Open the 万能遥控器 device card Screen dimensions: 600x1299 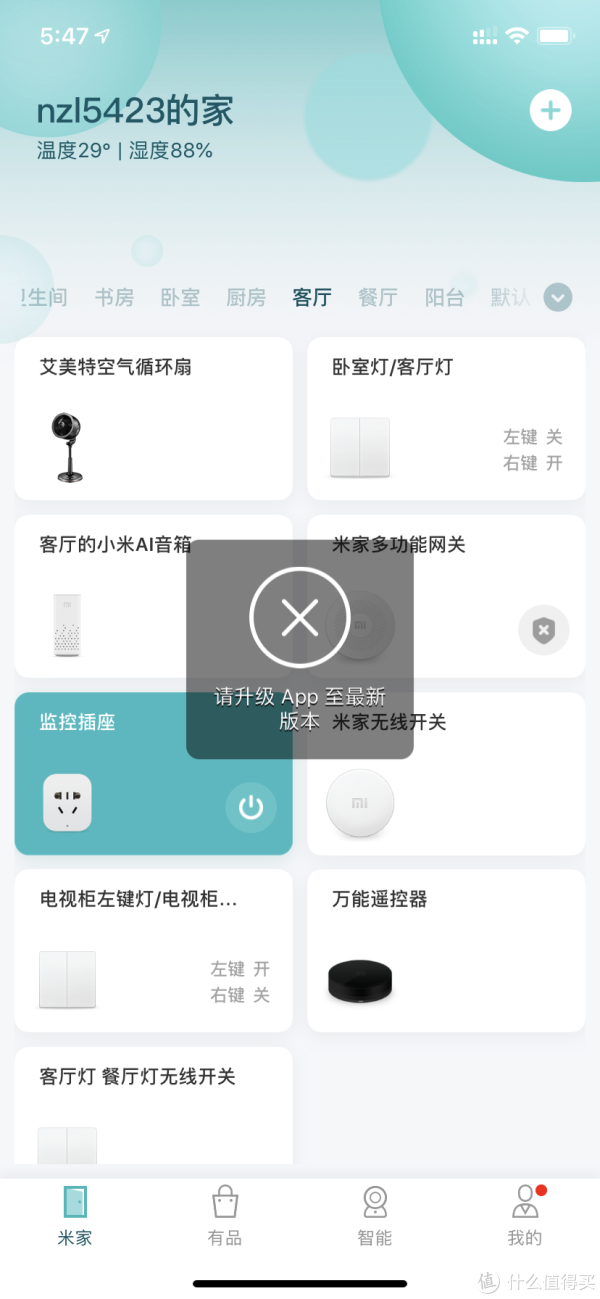point(445,950)
